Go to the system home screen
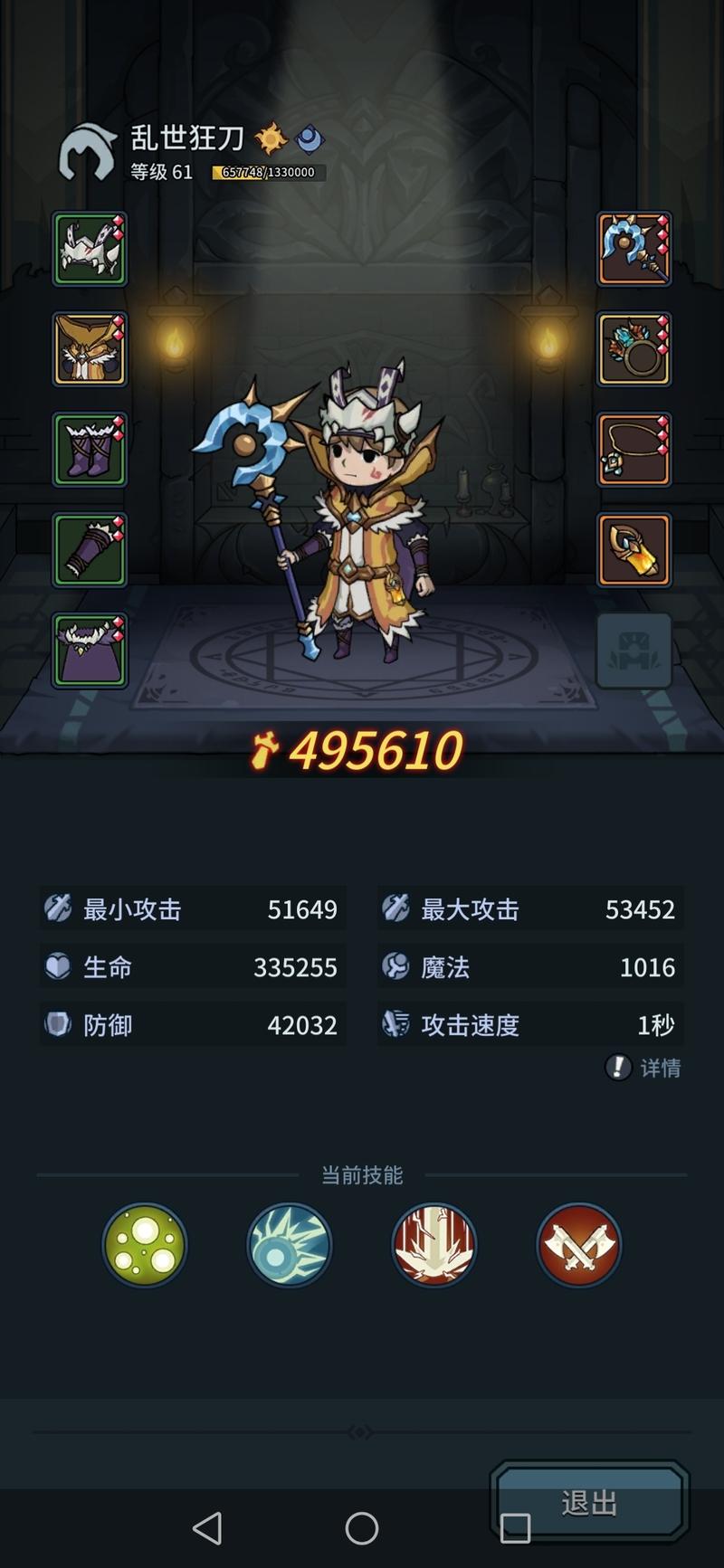Screen dimensions: 724x1568 click(362, 1528)
